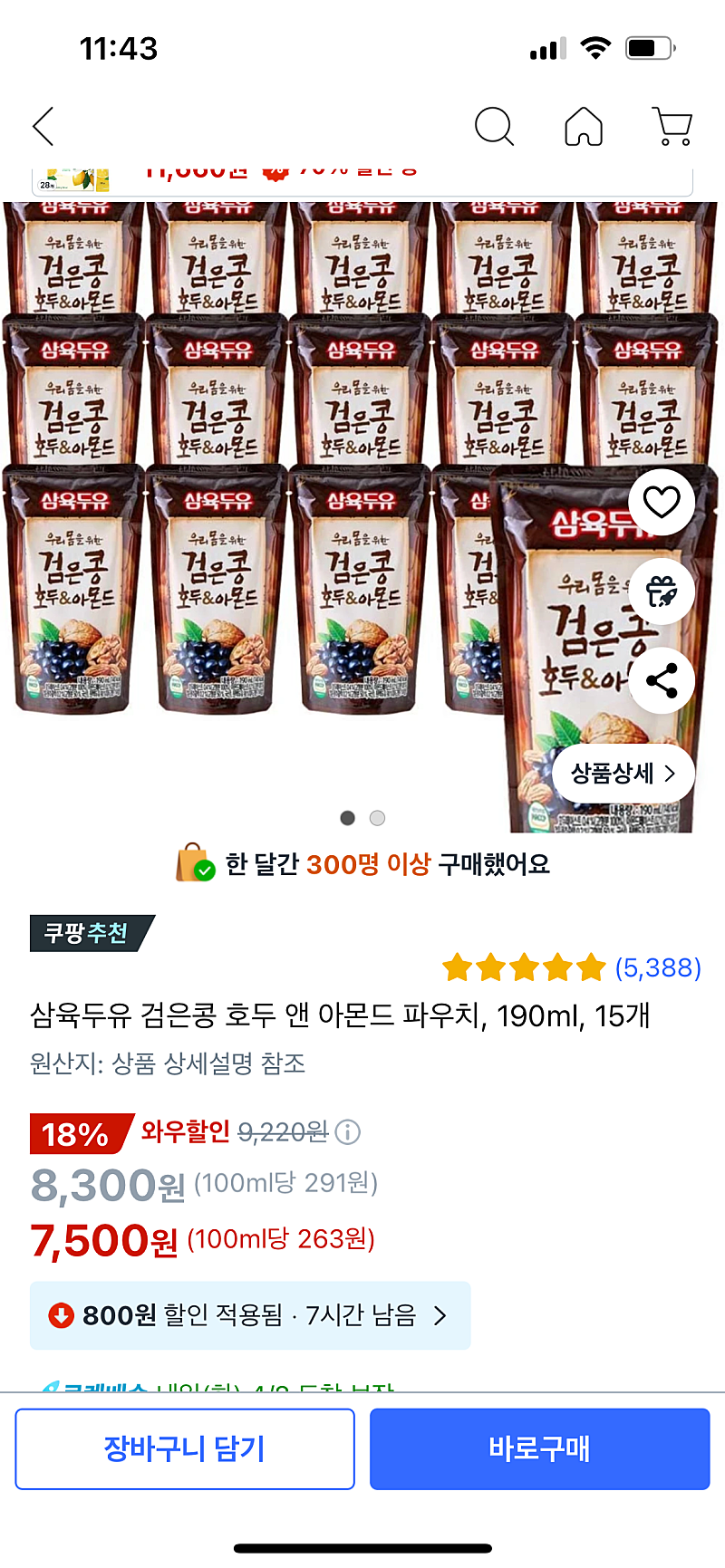Image resolution: width=725 pixels, height=1568 pixels.
Task: Go back using the top-left arrow
Action: [43, 127]
